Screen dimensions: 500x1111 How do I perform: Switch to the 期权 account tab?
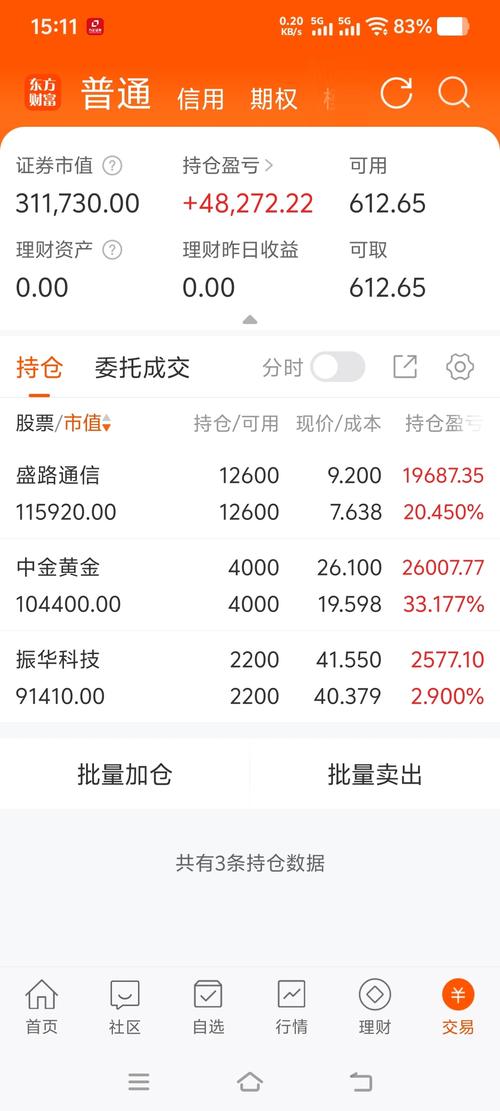(273, 98)
